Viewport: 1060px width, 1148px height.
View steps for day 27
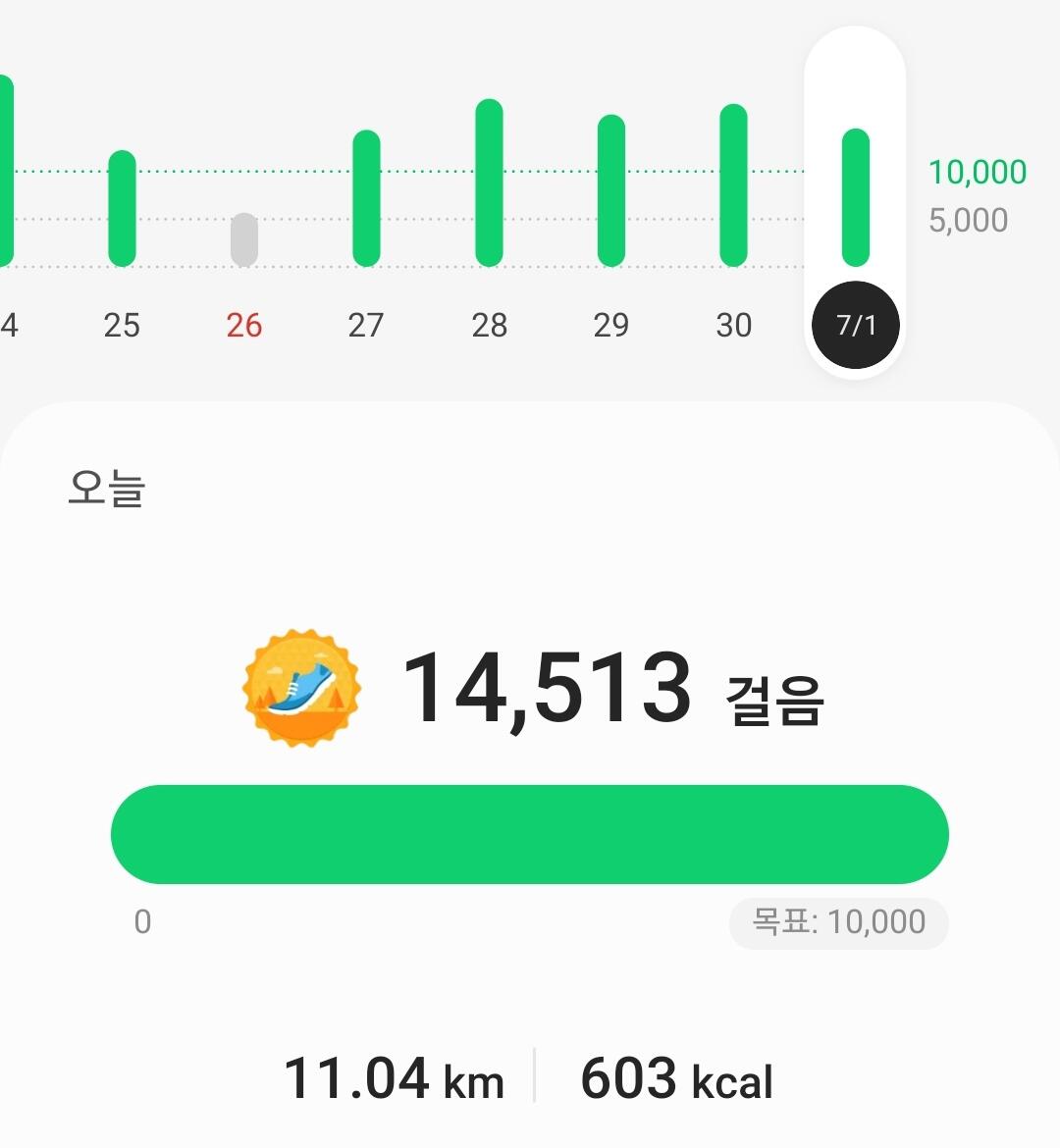click(365, 325)
